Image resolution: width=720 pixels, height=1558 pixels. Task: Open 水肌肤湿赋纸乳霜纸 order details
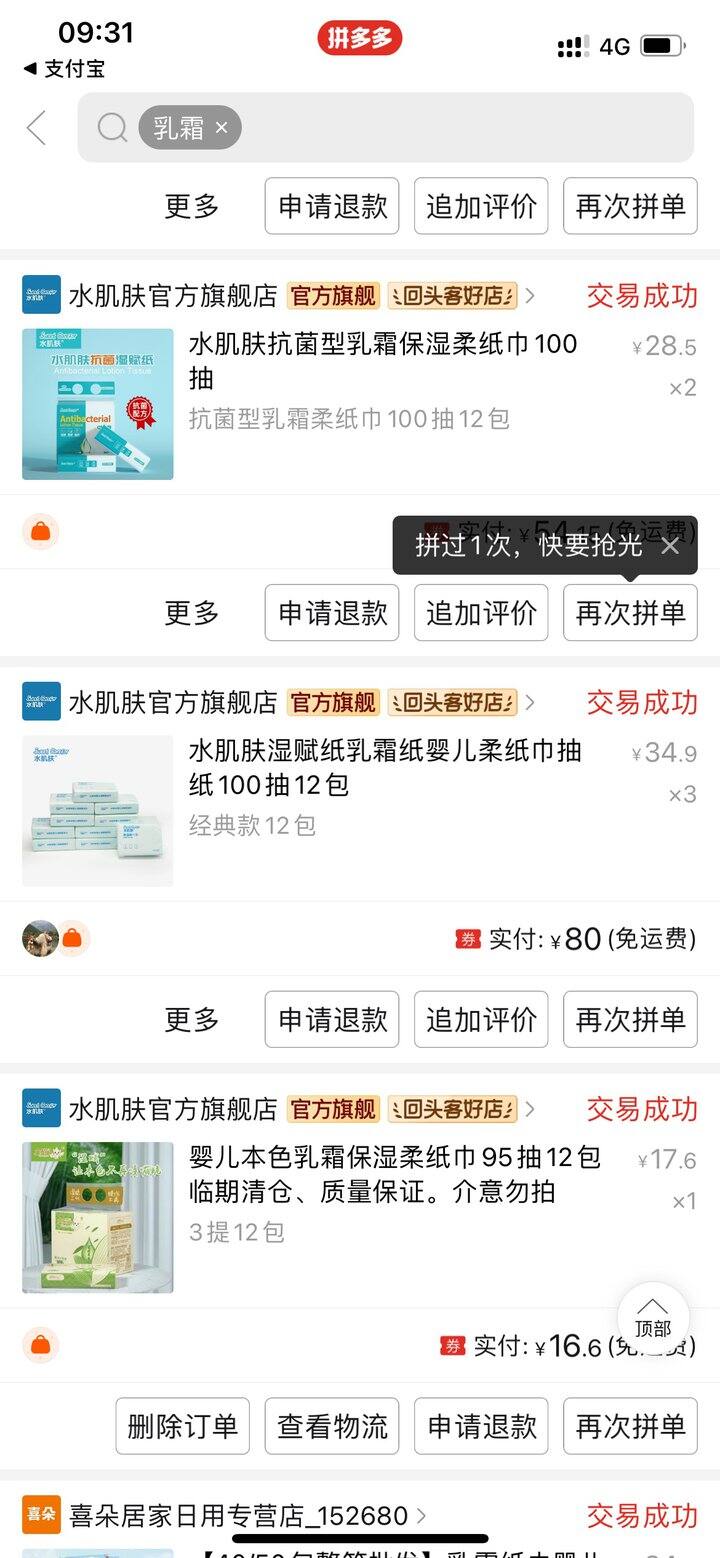[x=385, y=768]
